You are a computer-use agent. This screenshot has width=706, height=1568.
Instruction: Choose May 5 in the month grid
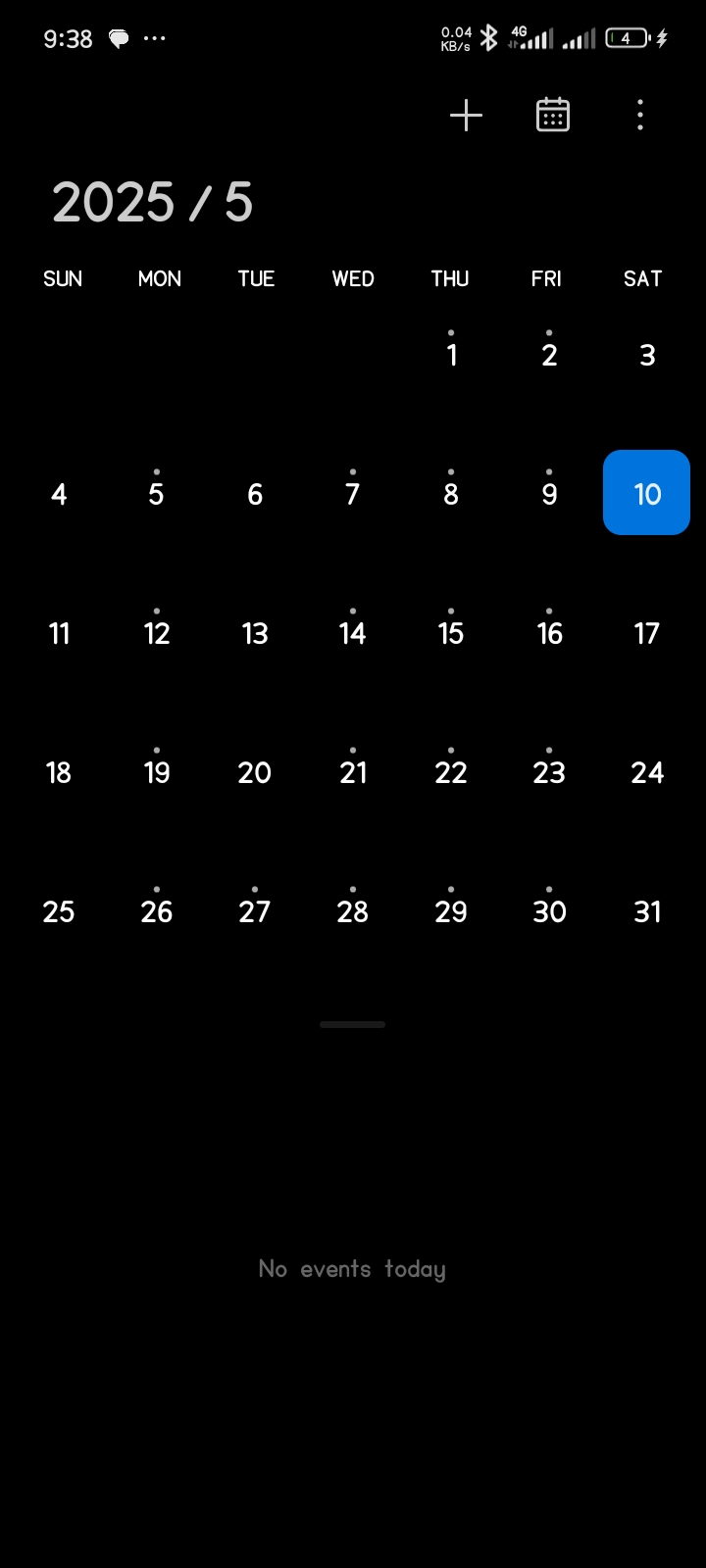pyautogui.click(x=157, y=494)
